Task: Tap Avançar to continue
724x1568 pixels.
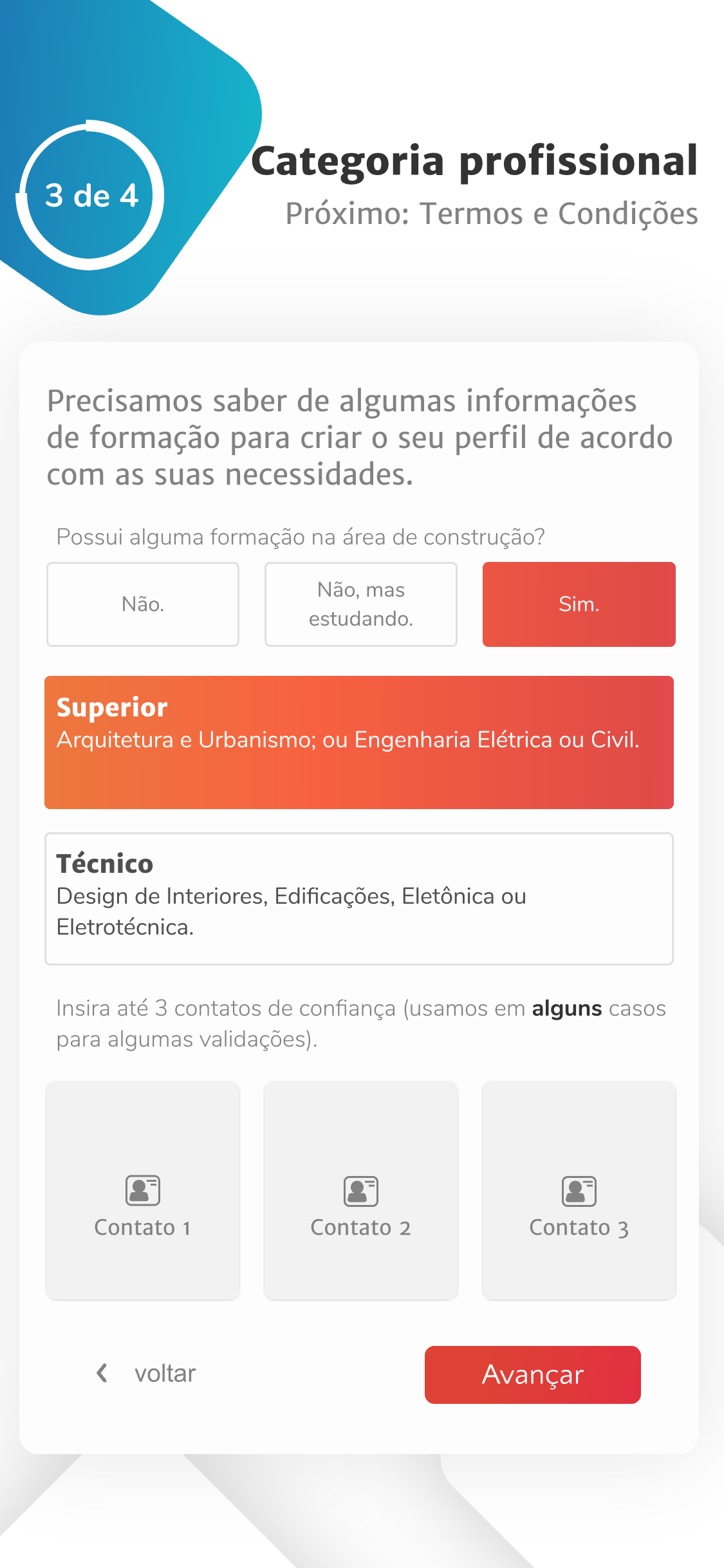Action: 533,1374
